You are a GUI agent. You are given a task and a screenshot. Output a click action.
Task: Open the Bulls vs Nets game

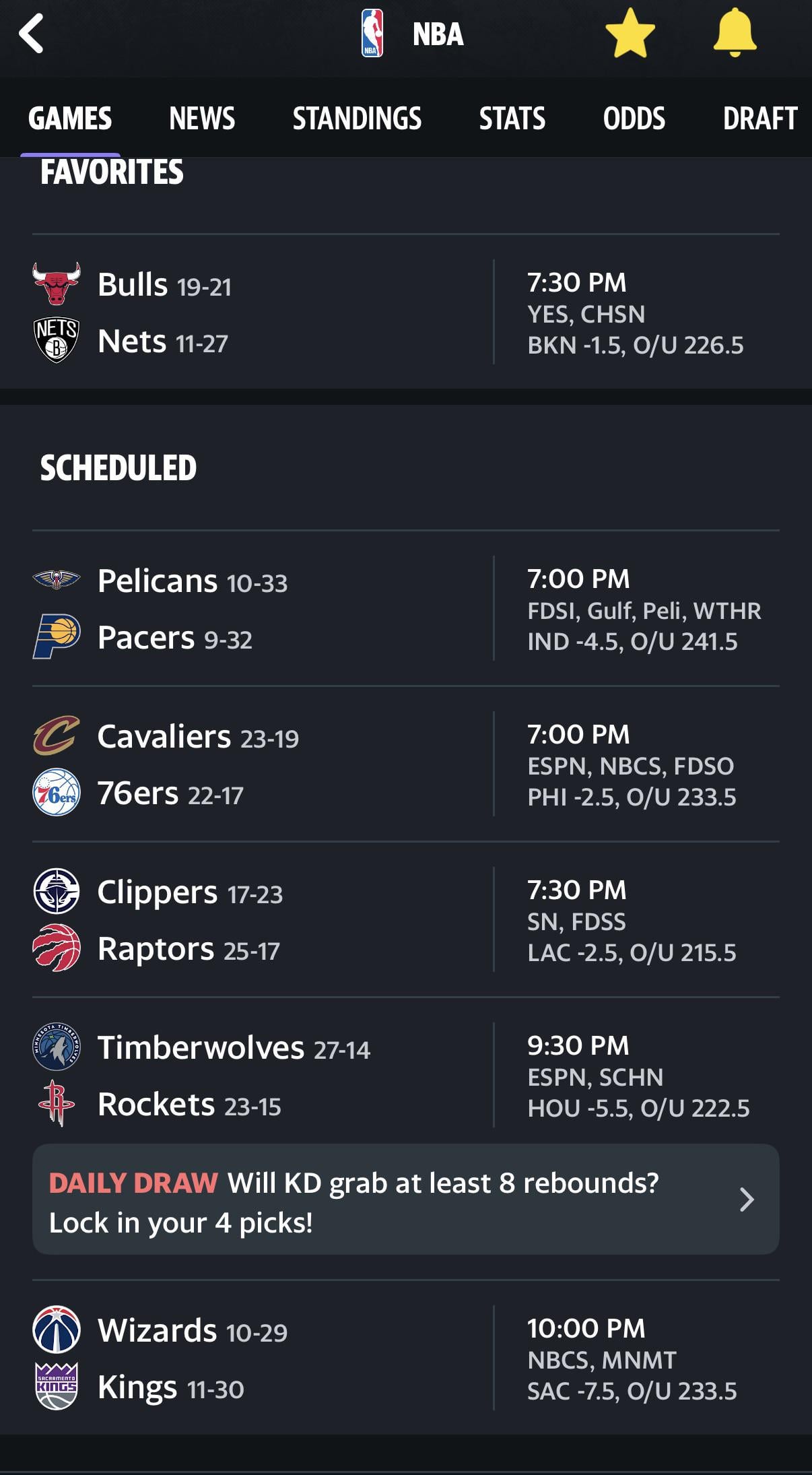point(405,313)
